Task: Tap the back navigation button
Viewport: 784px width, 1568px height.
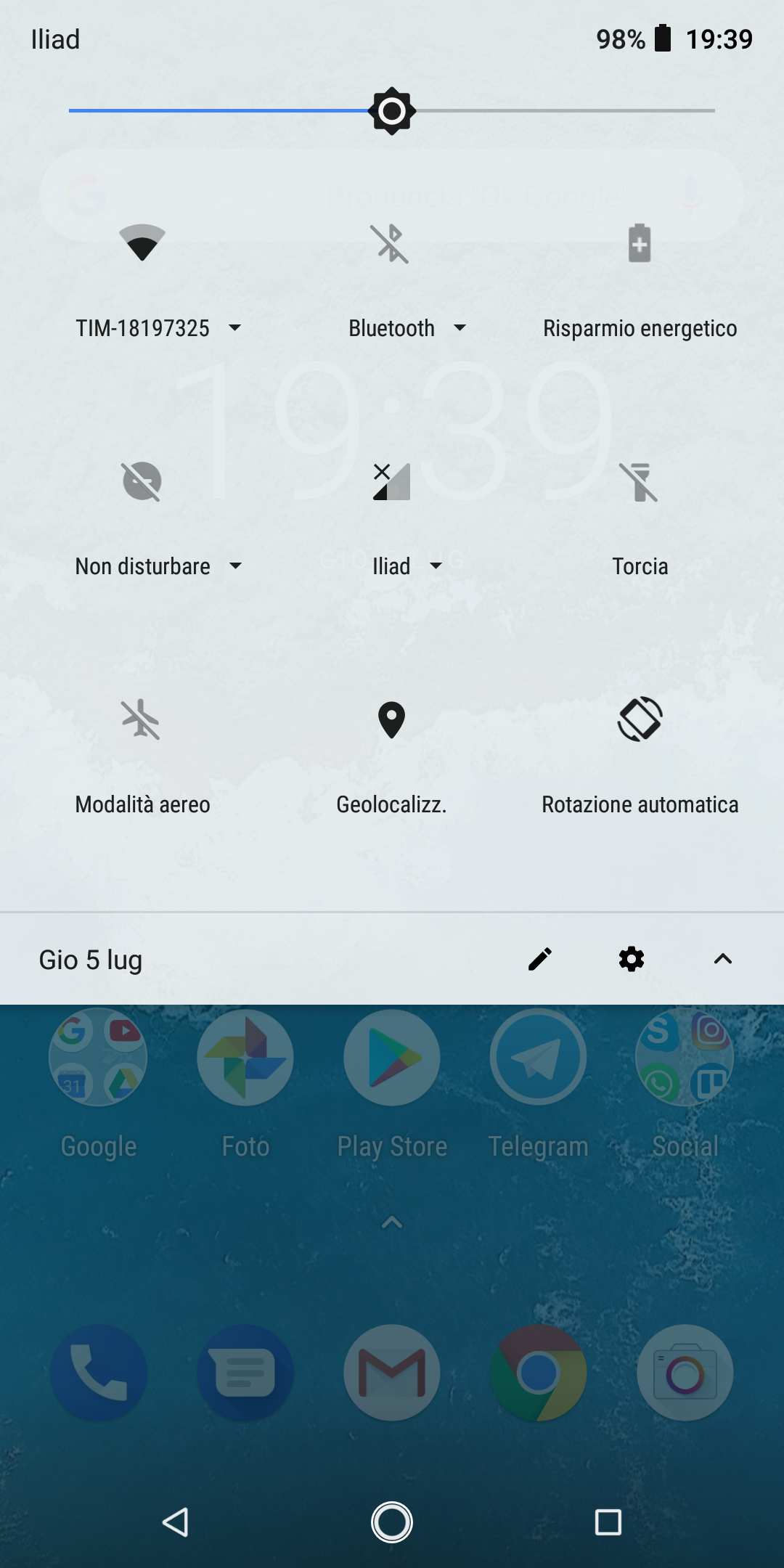Action: 176,1522
